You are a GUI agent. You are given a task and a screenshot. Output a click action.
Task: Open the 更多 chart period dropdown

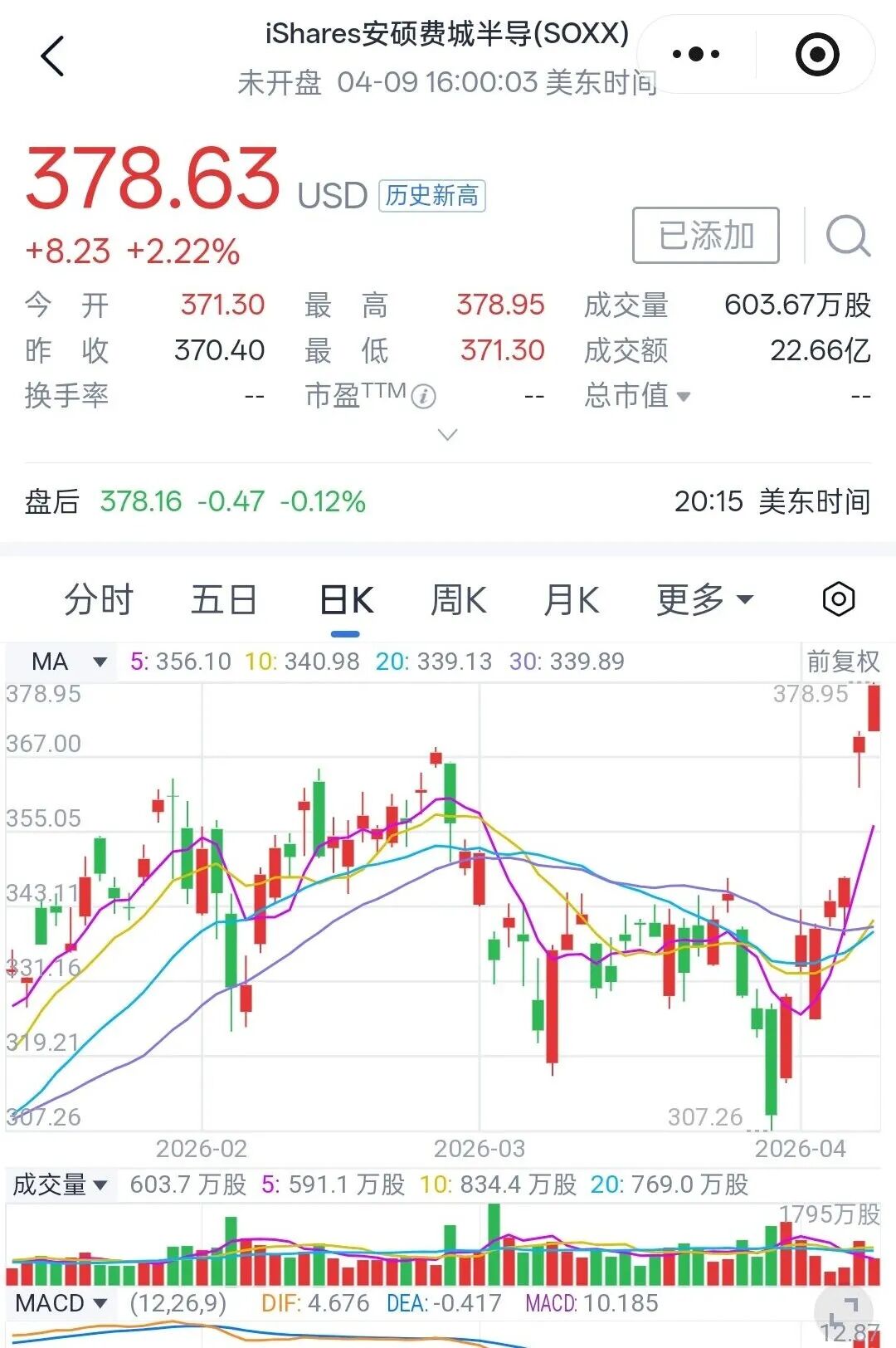[704, 599]
